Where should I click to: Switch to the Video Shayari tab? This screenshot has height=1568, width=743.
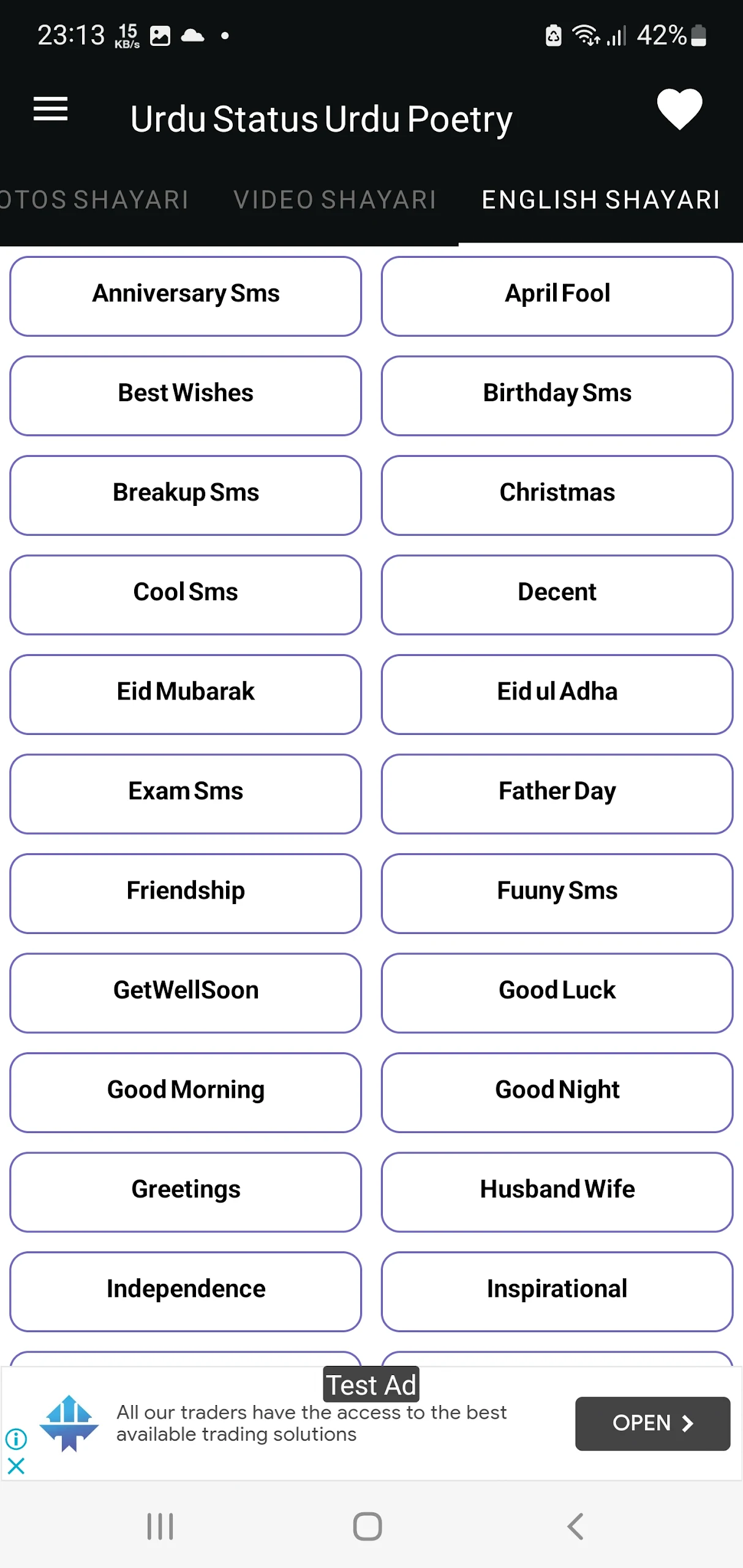tap(334, 200)
